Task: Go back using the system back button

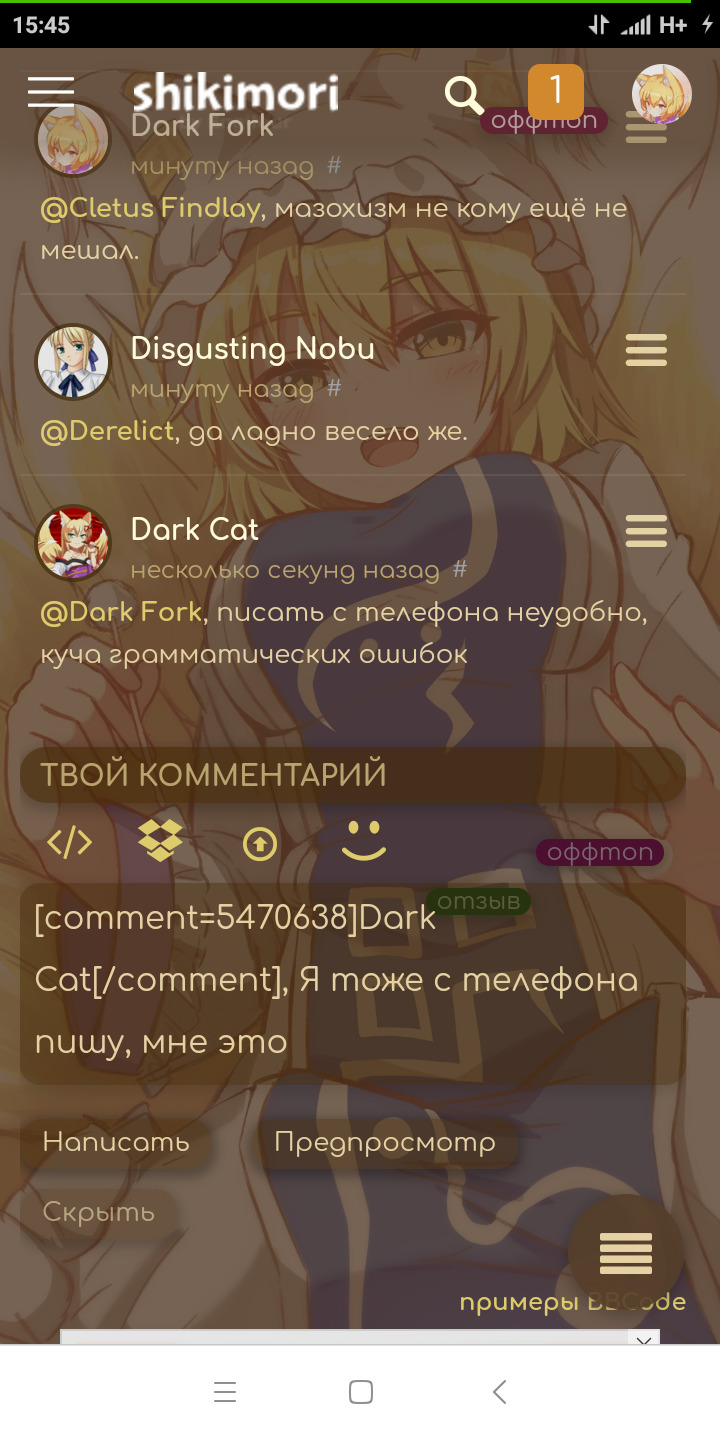Action: click(x=499, y=1392)
